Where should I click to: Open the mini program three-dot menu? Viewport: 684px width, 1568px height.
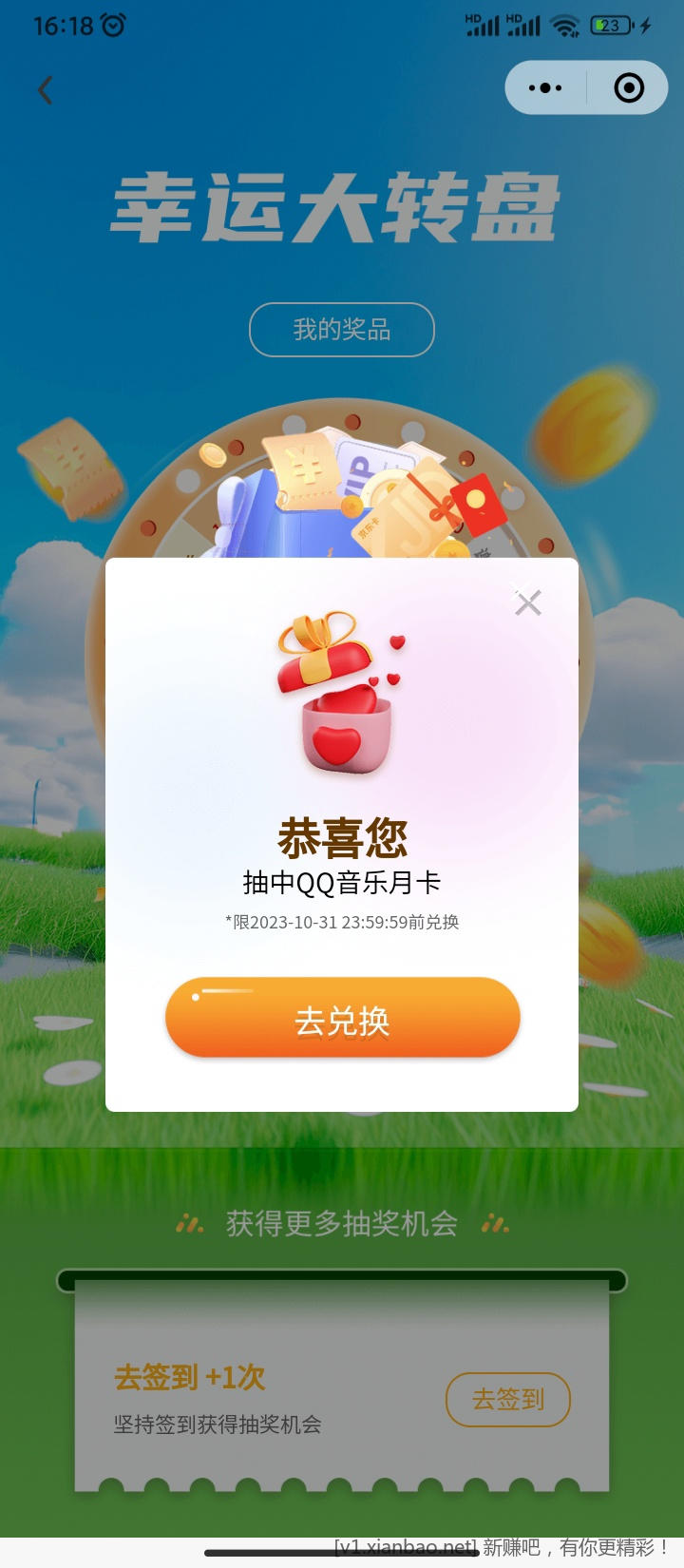(544, 88)
